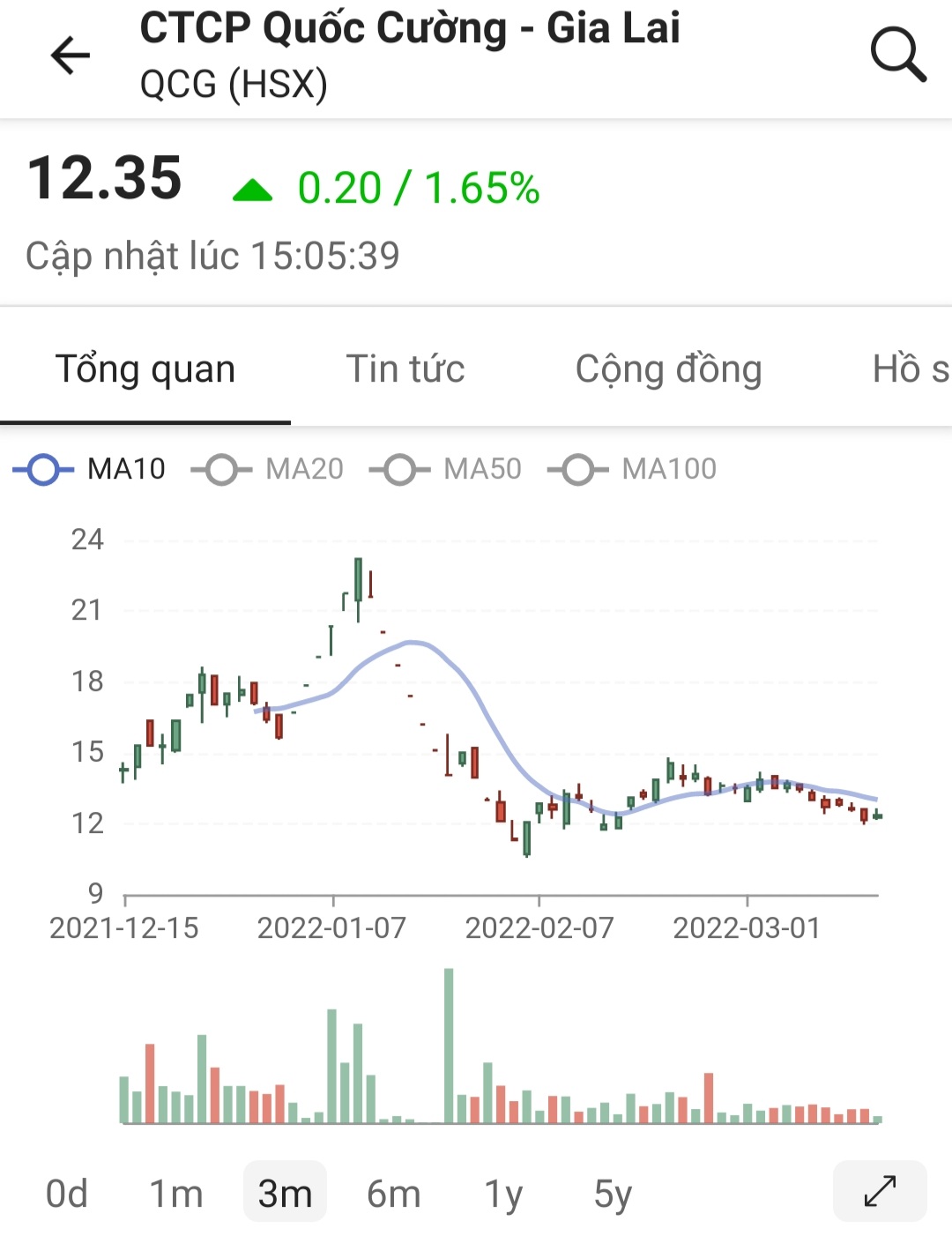952x1258 pixels.
Task: Switch to the Tin tức tab
Action: point(405,369)
